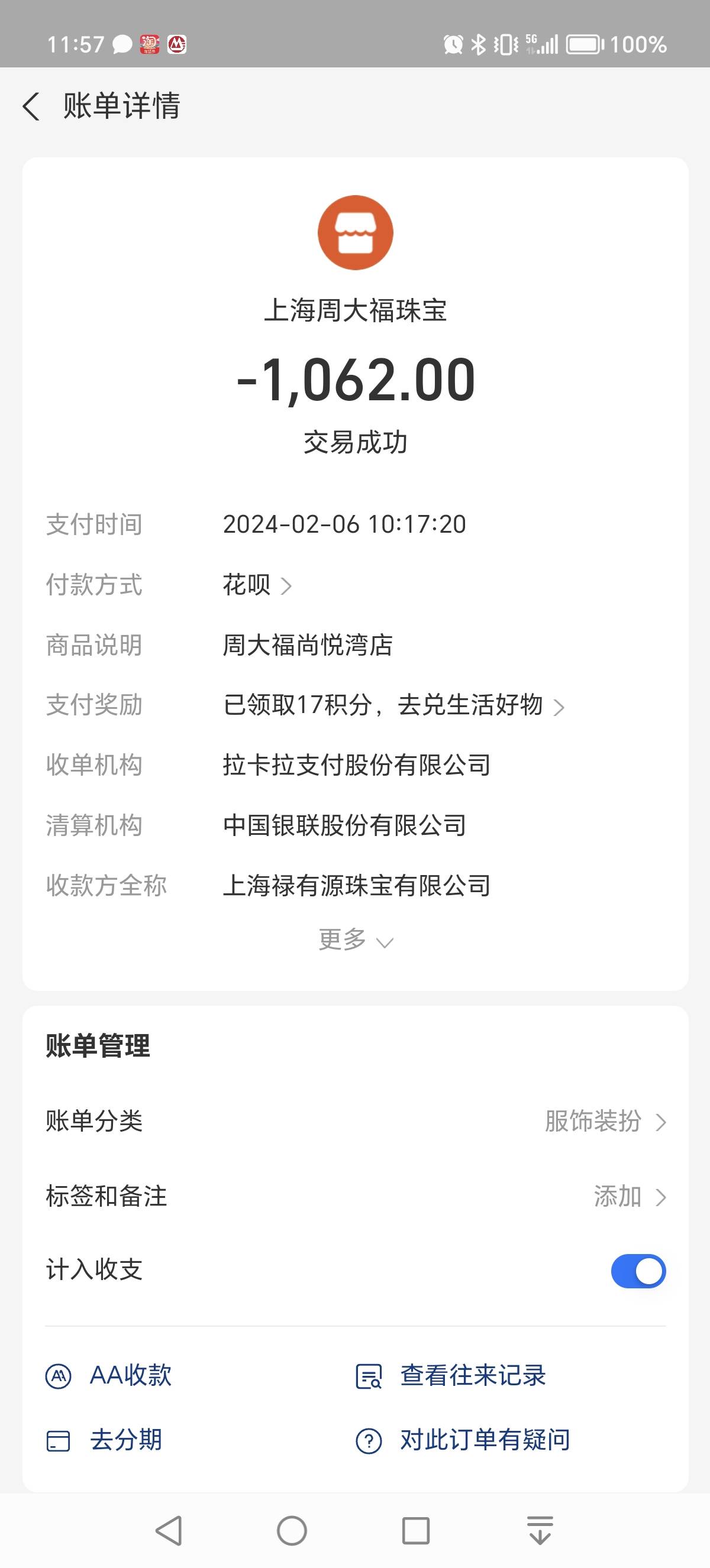The width and height of the screenshot is (710, 1568).
Task: Change 账单分类 from 服饰装扮
Action: click(356, 1121)
